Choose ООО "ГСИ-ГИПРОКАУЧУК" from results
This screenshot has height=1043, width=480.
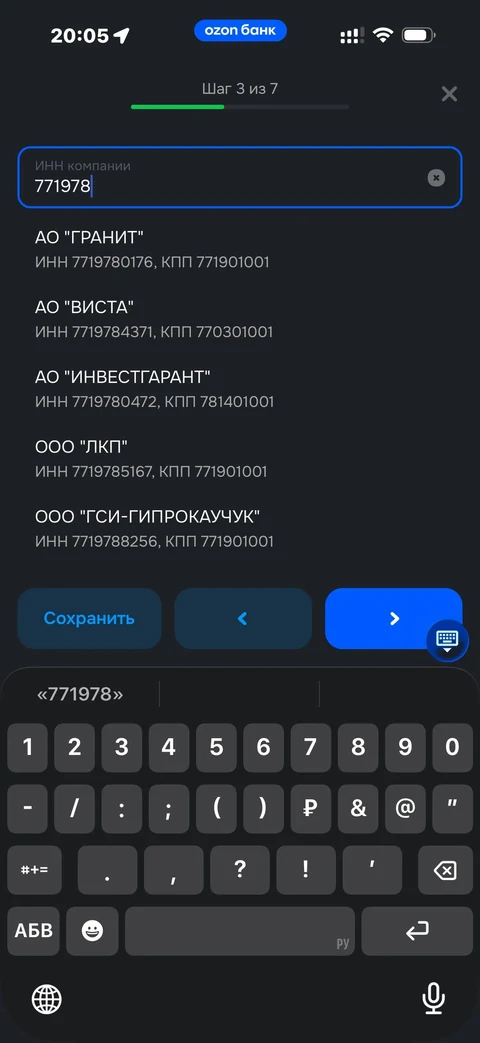click(239, 529)
